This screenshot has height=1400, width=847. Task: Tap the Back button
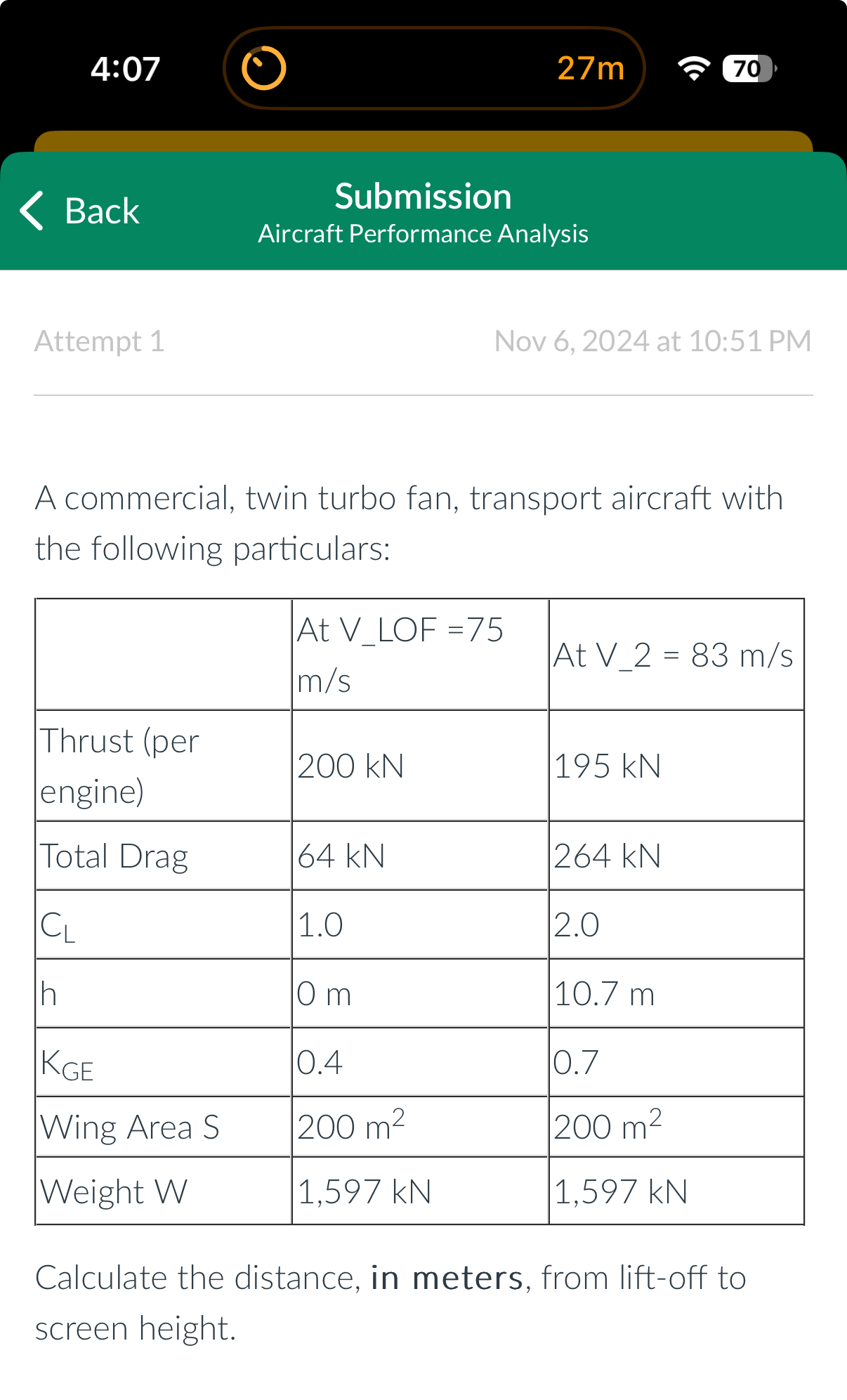coord(79,211)
